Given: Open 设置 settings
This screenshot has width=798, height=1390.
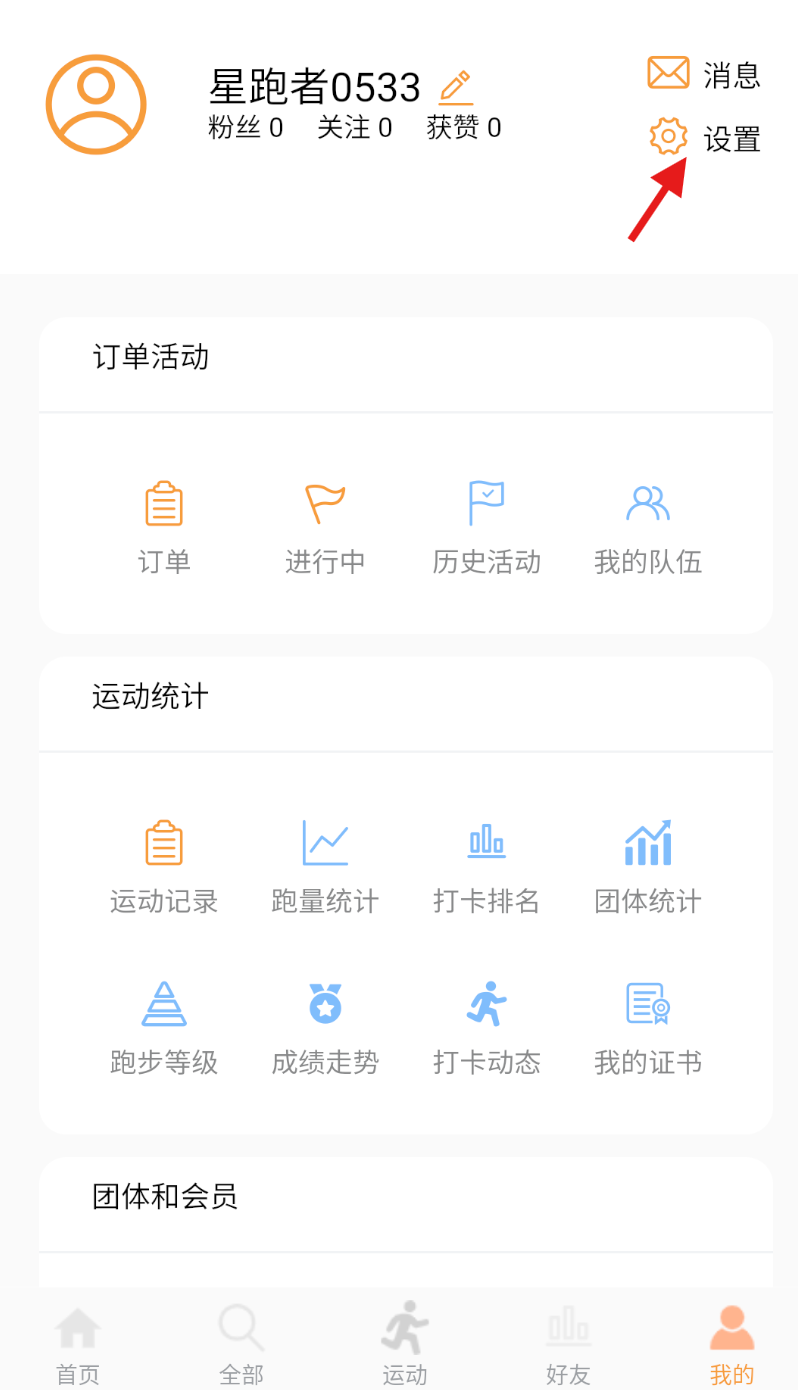Looking at the screenshot, I should (704, 138).
